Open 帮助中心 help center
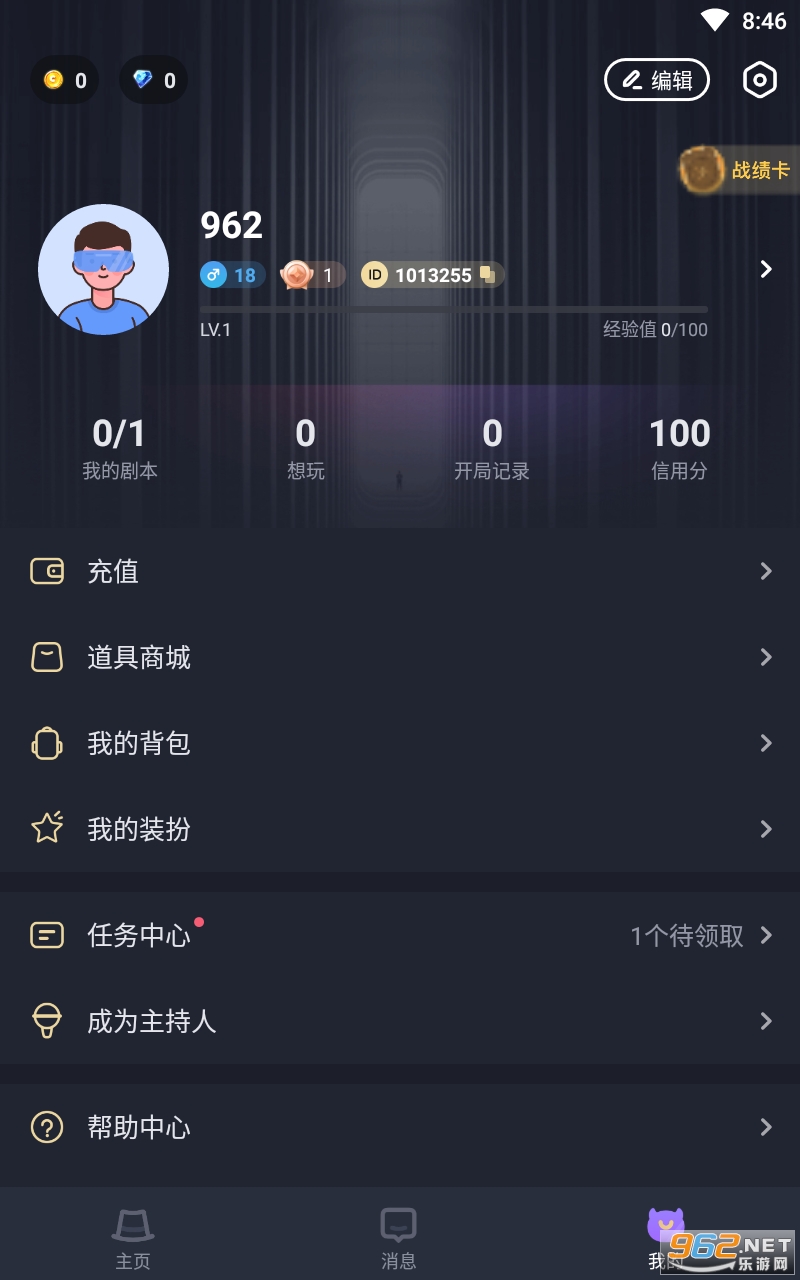The width and height of the screenshot is (800, 1280). pos(400,1127)
